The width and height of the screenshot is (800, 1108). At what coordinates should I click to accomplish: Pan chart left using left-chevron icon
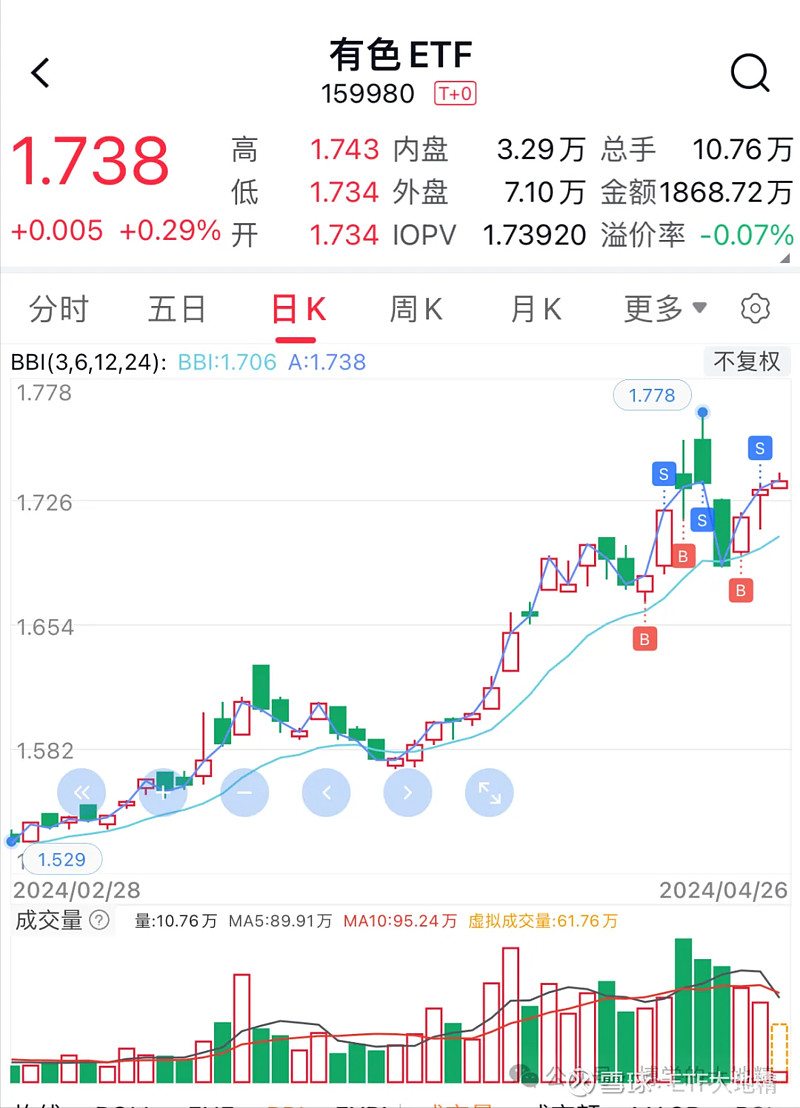326,792
